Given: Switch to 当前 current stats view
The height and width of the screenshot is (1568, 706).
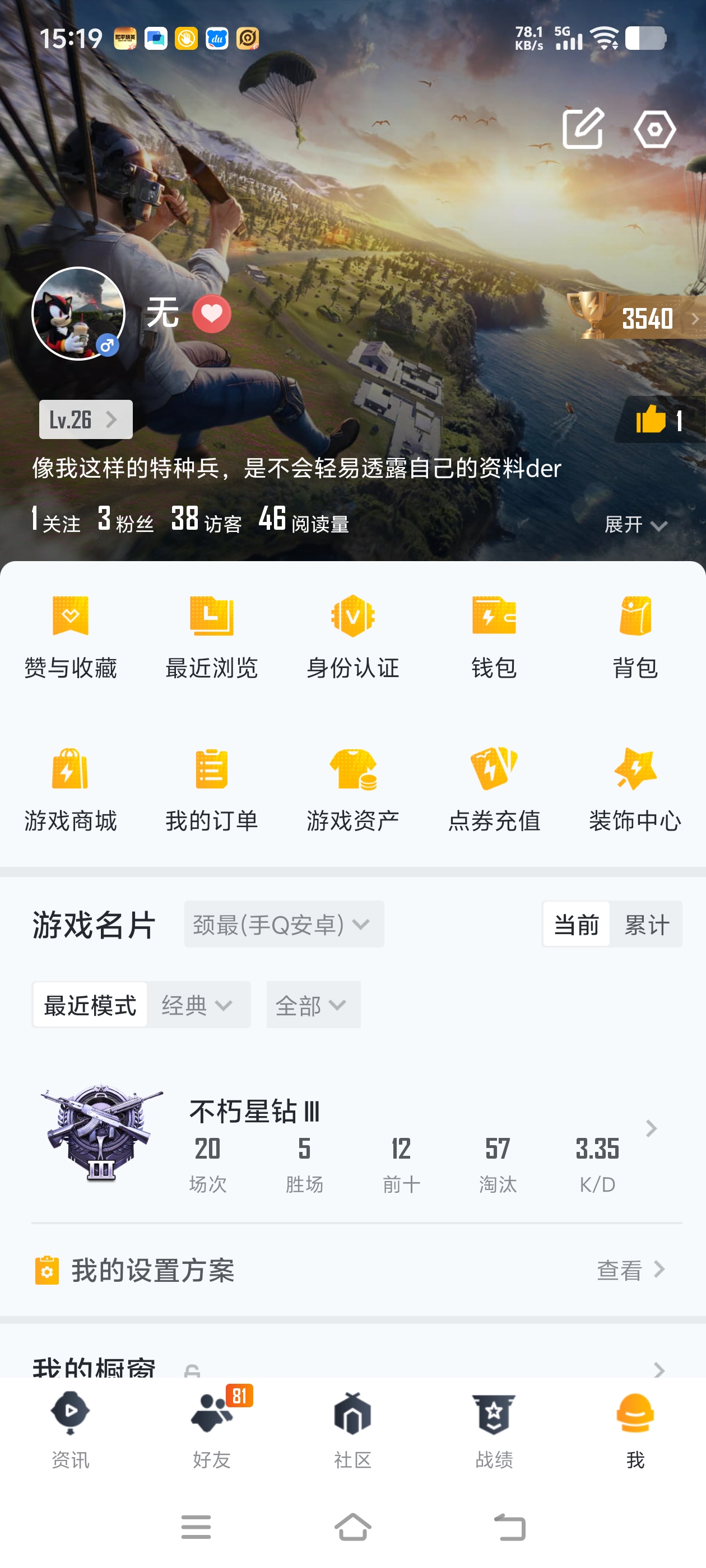Looking at the screenshot, I should tap(575, 924).
